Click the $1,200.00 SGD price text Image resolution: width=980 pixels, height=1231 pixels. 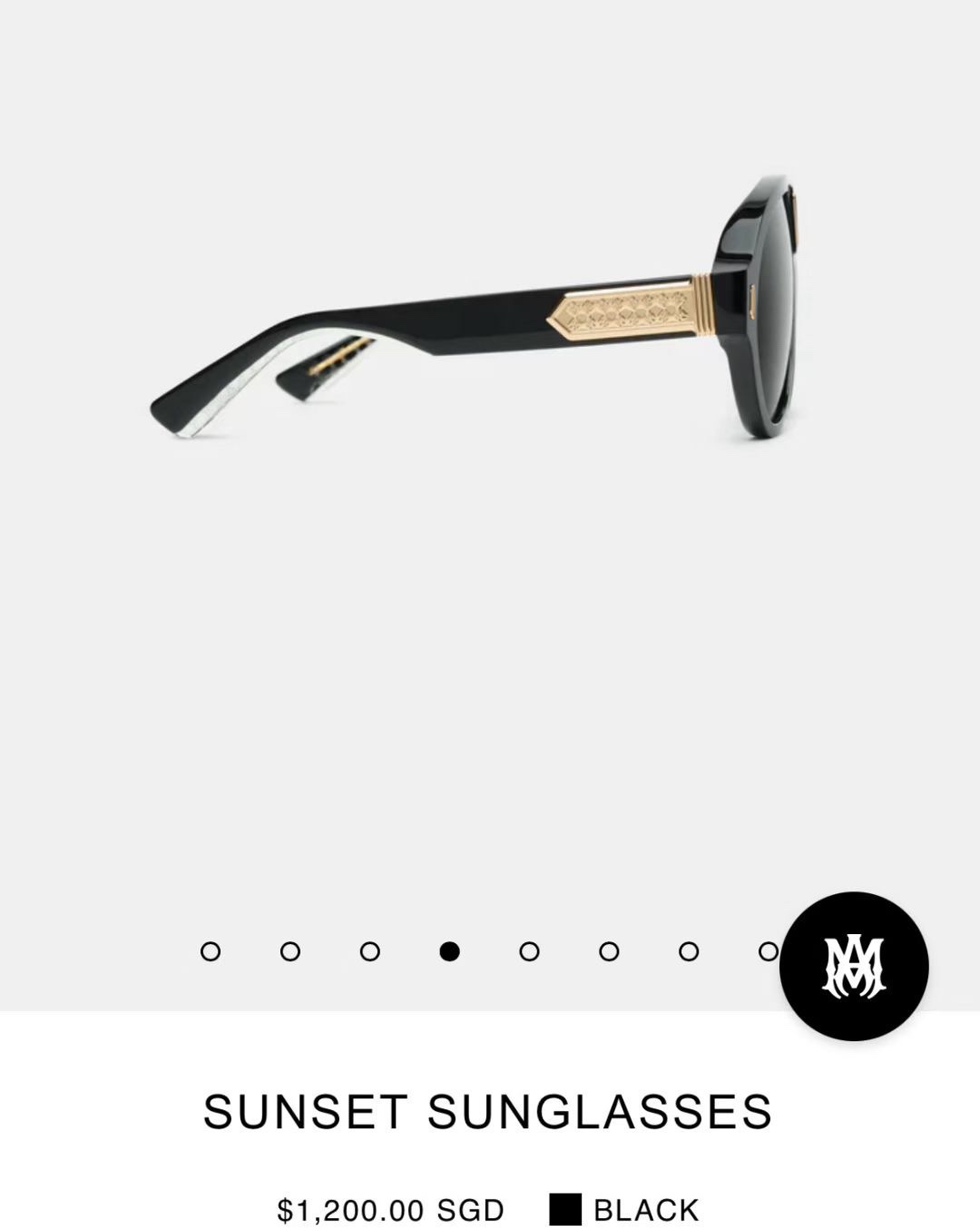tap(390, 1210)
